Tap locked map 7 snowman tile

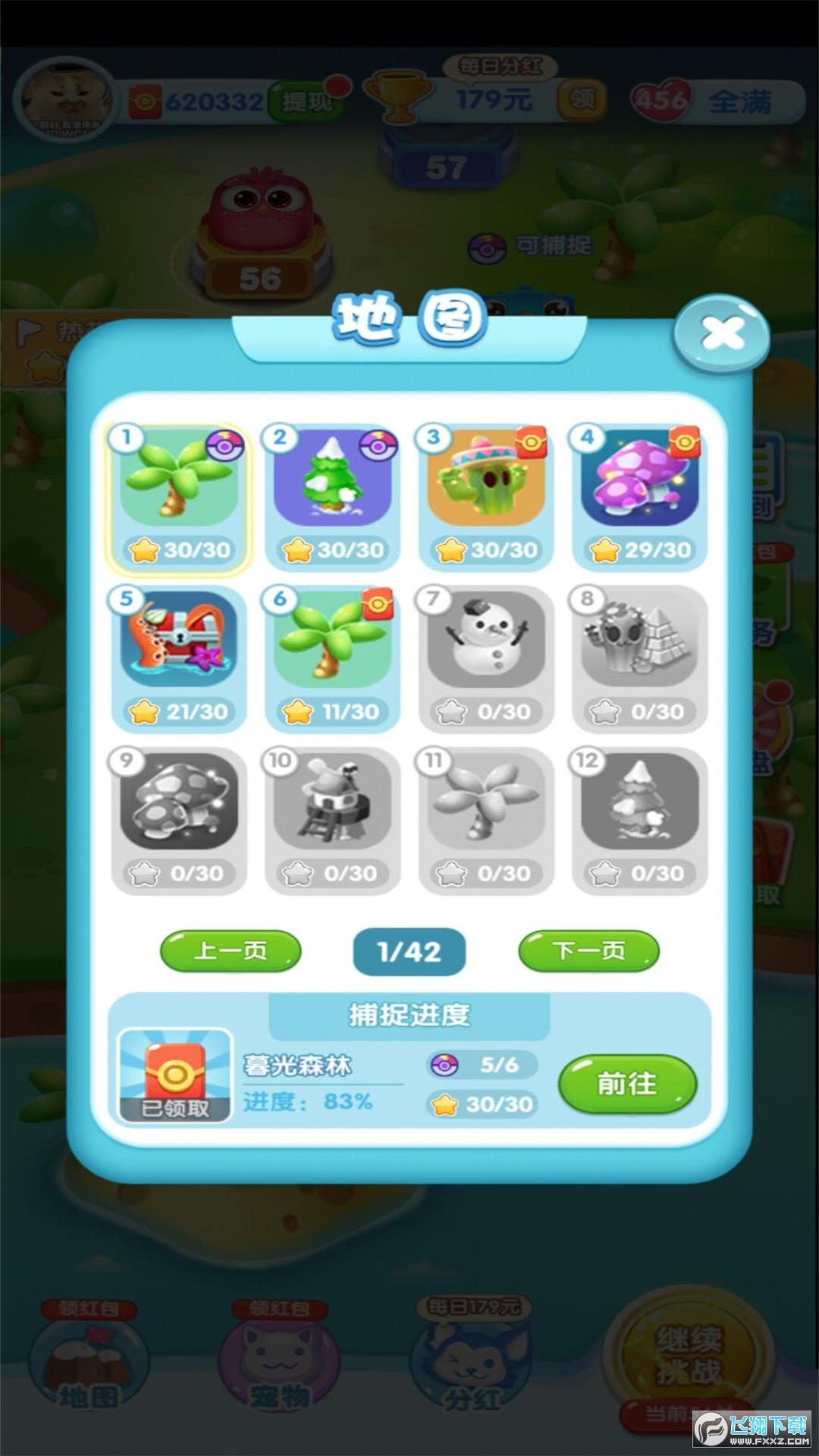click(x=486, y=658)
